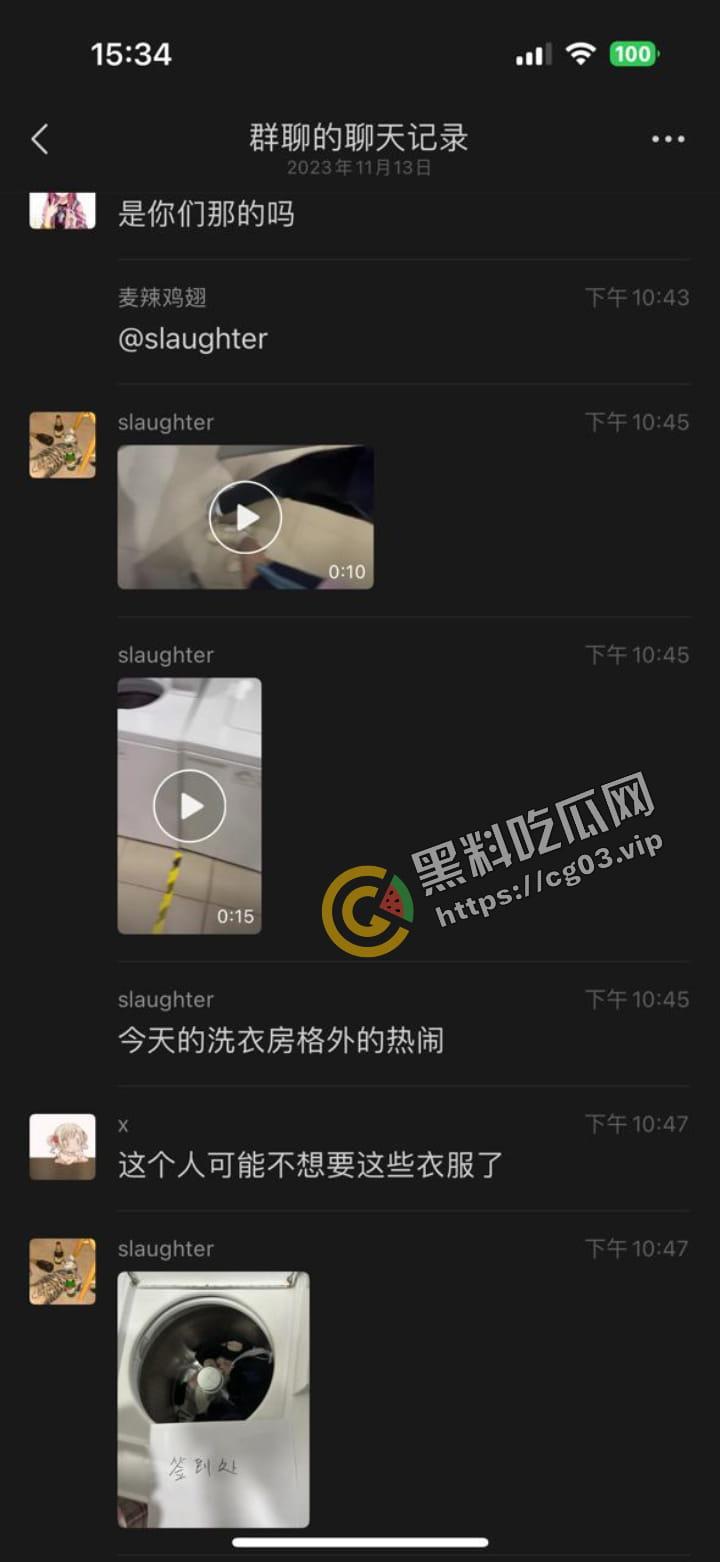Tap the back arrow to leave chat history

tap(40, 140)
